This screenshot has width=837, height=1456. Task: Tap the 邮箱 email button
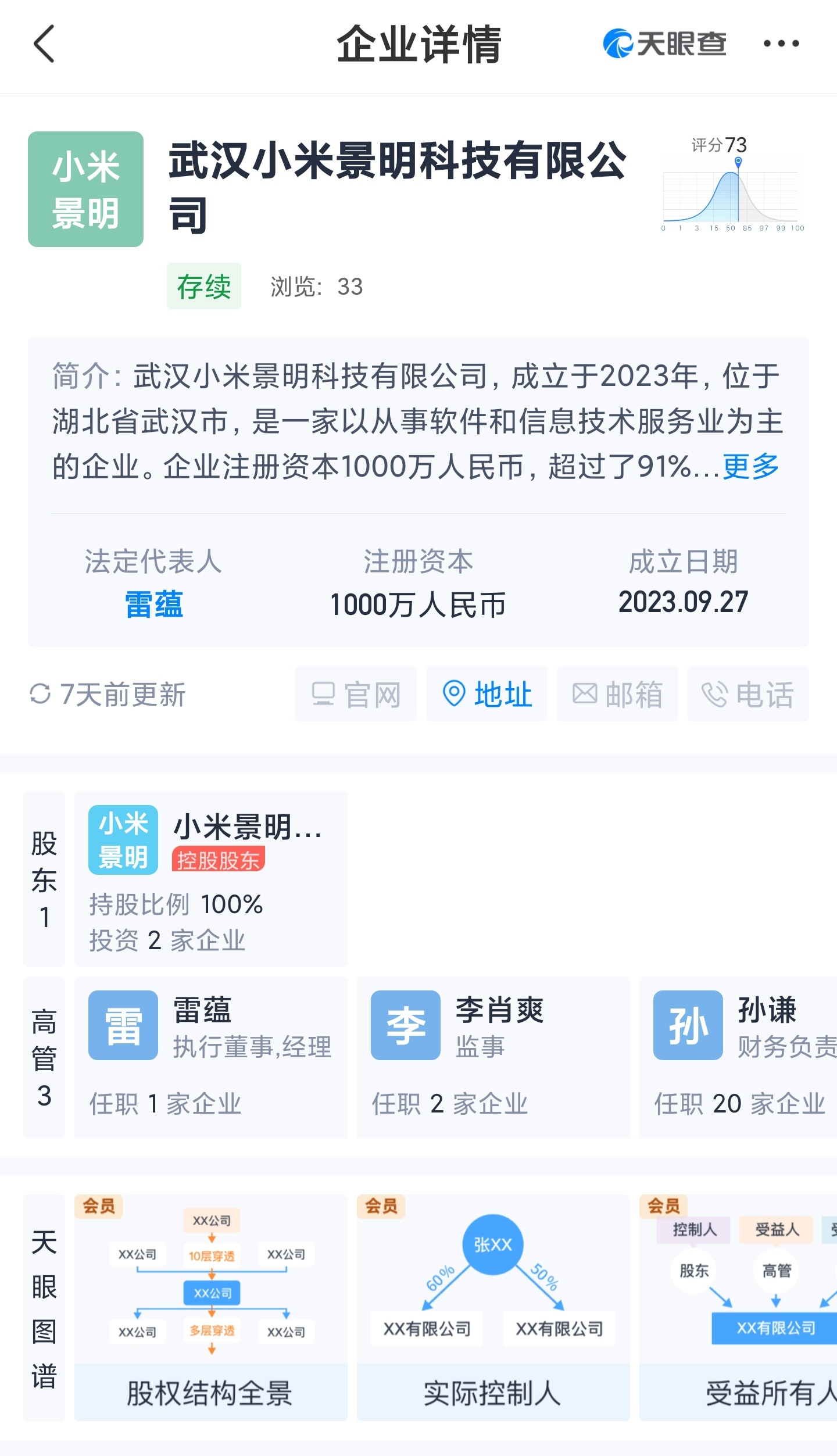(x=617, y=694)
